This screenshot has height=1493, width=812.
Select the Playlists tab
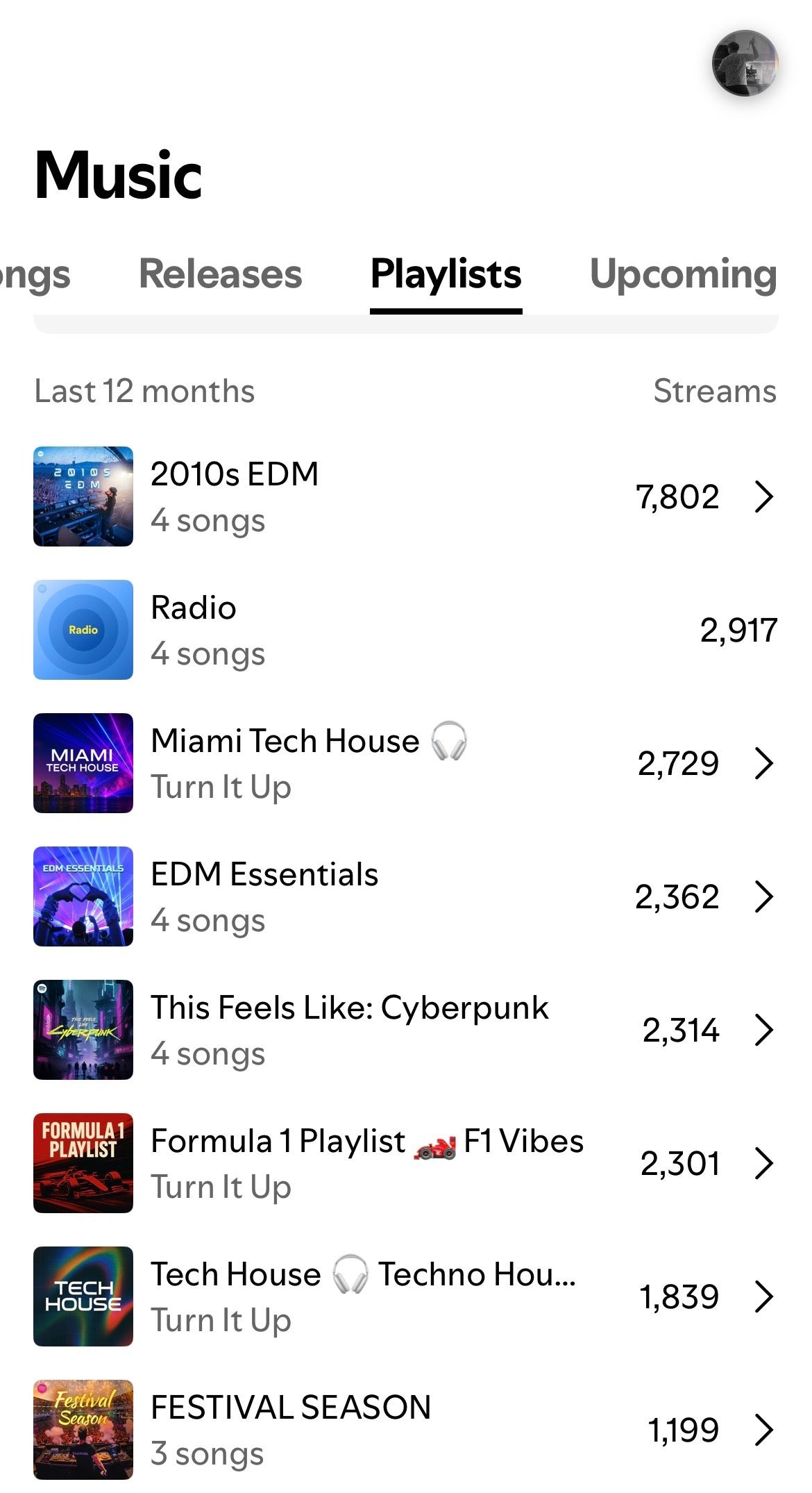click(x=446, y=274)
